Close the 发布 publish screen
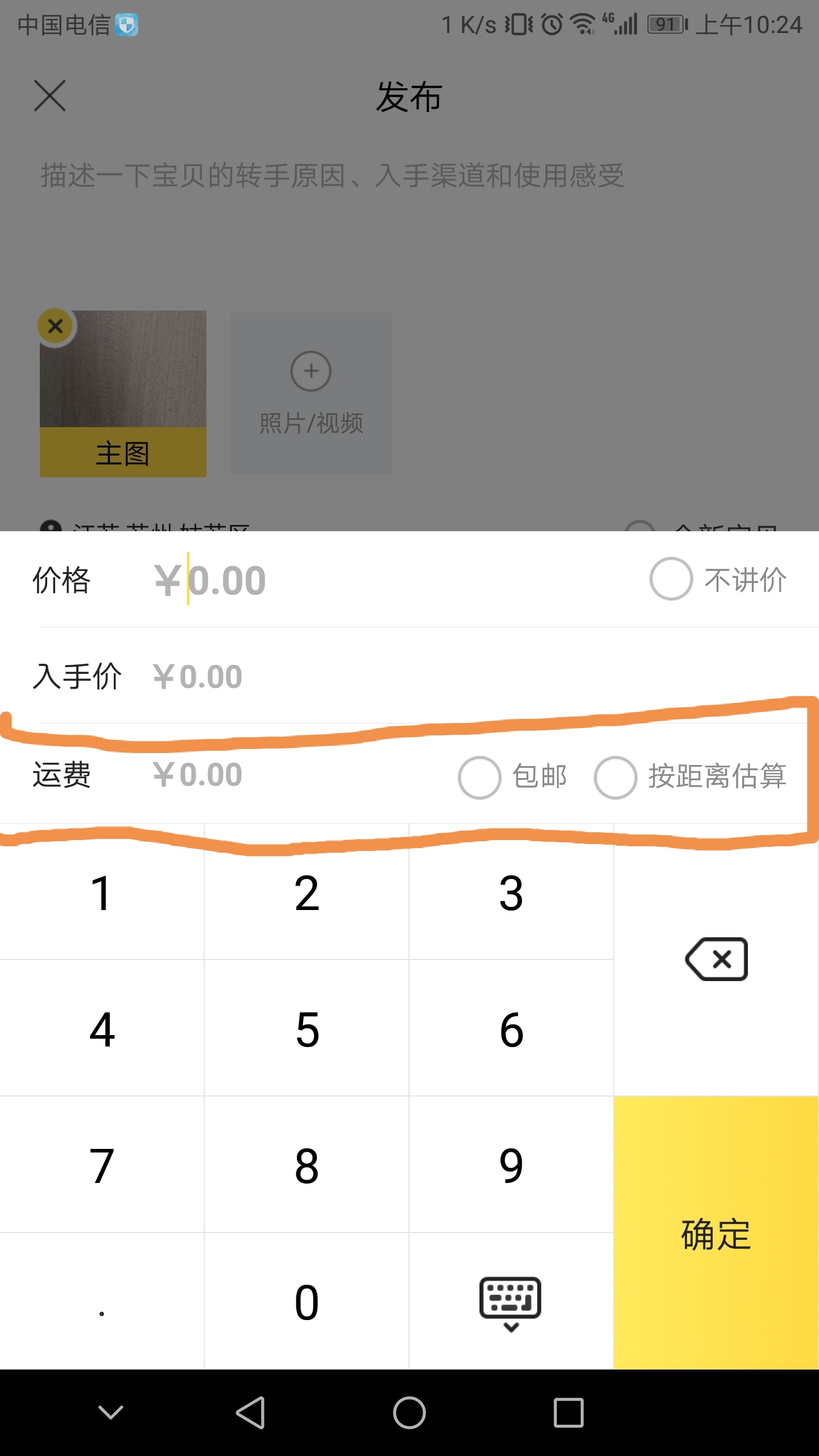Screen dimensions: 819x1456 click(x=50, y=96)
